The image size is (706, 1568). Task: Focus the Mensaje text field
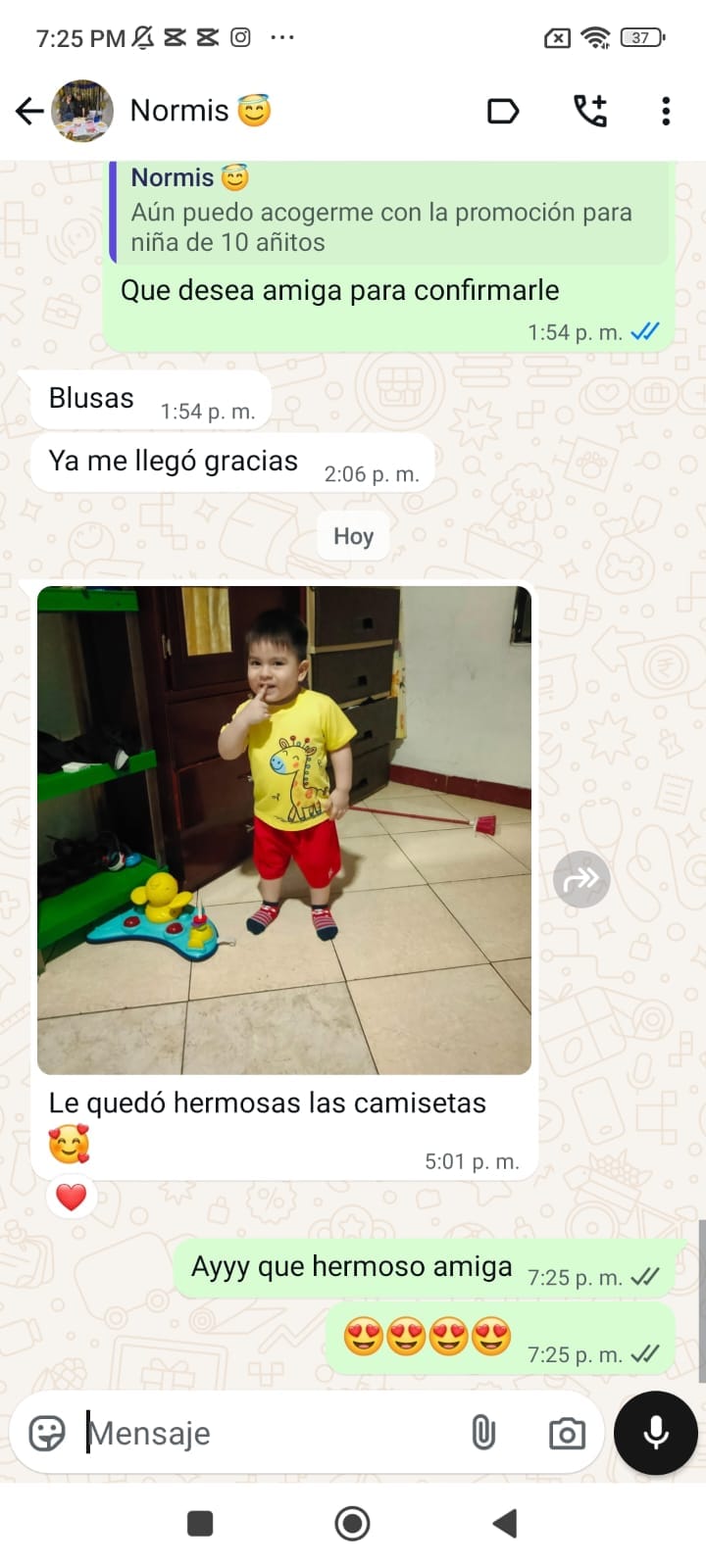(x=265, y=1433)
